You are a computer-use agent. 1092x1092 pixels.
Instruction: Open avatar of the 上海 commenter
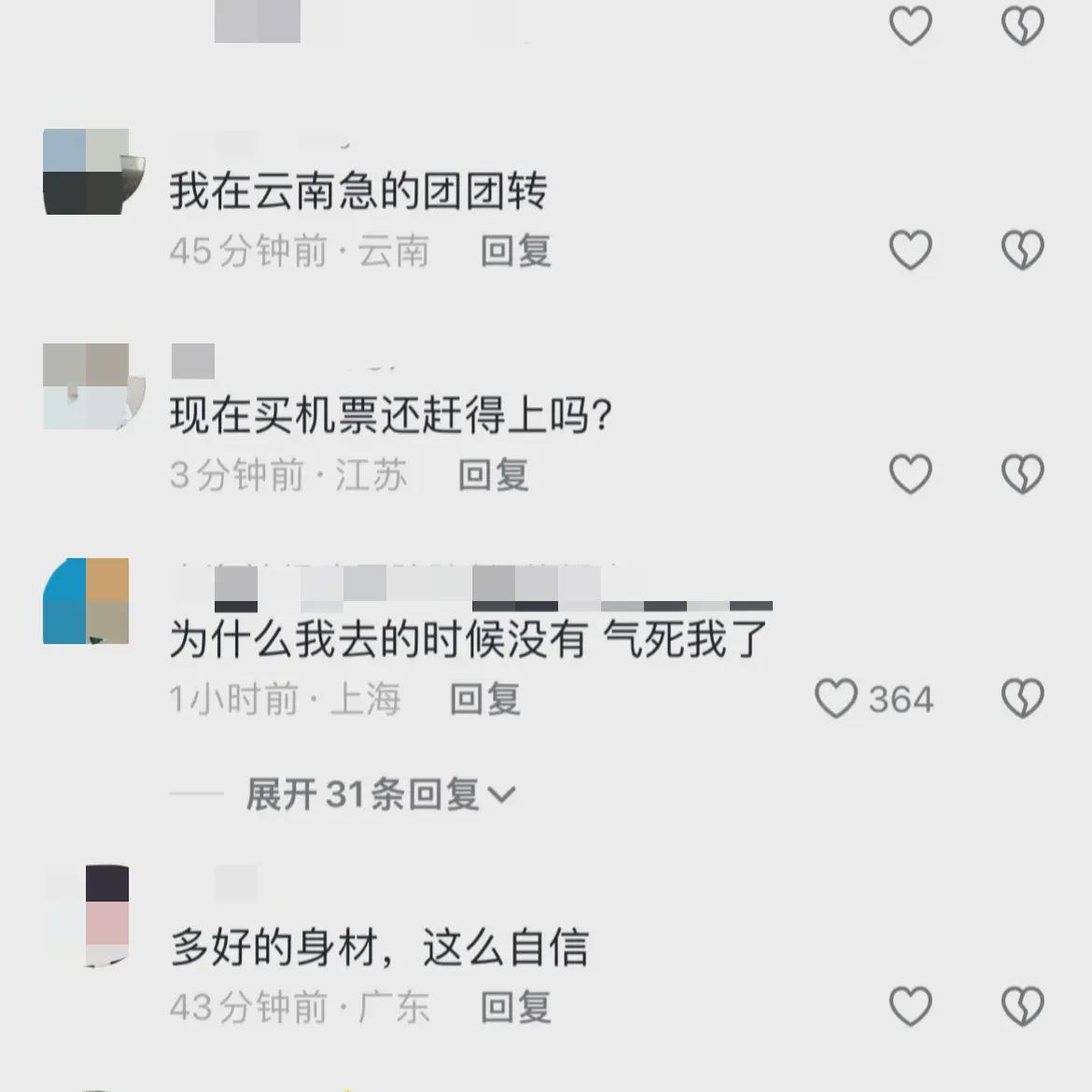coord(87,601)
